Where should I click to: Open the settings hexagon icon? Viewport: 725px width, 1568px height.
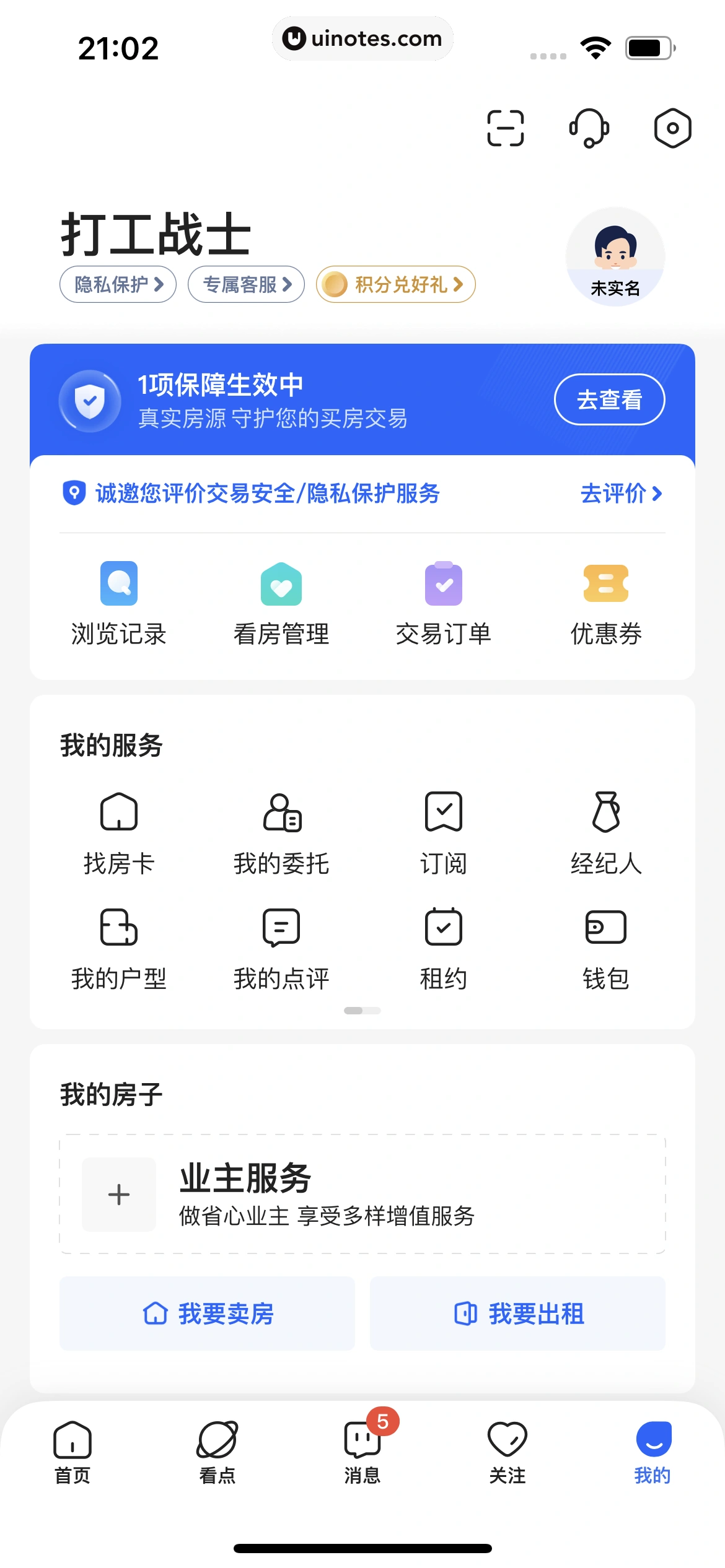coord(672,128)
